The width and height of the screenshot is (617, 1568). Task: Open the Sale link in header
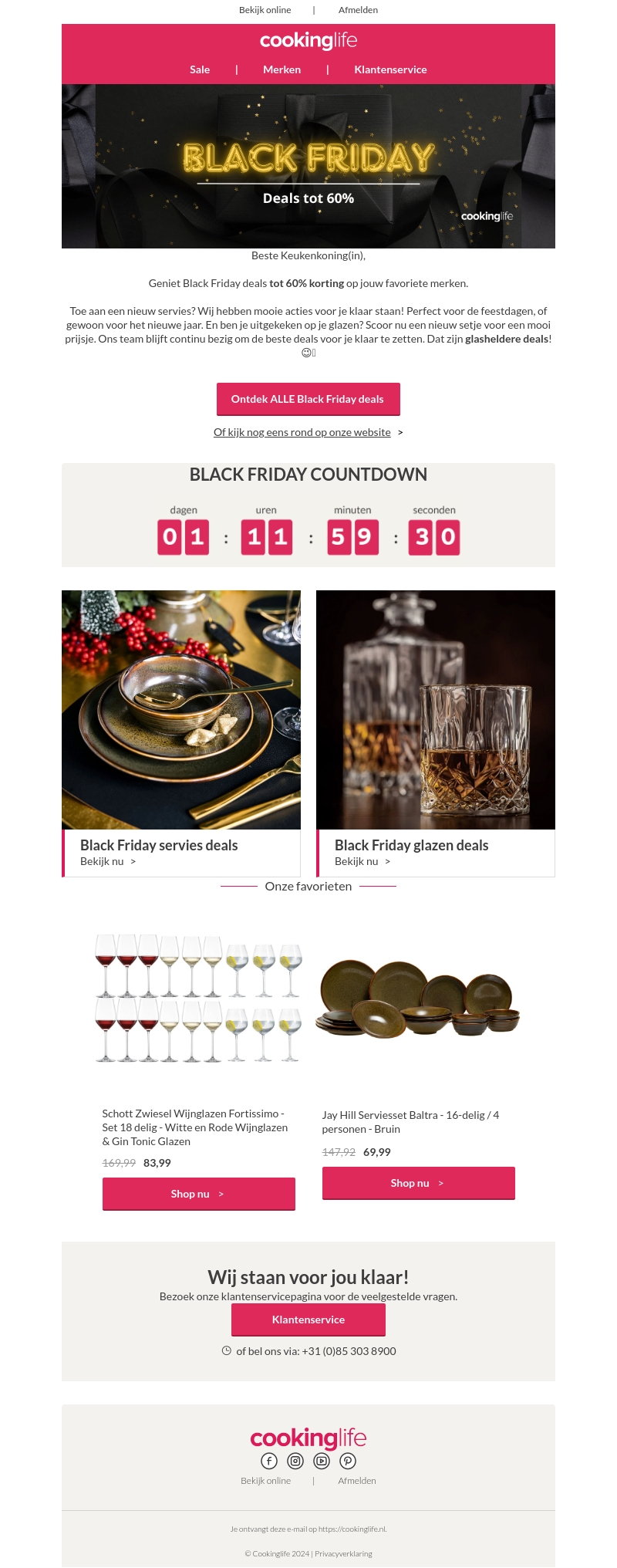[x=200, y=69]
